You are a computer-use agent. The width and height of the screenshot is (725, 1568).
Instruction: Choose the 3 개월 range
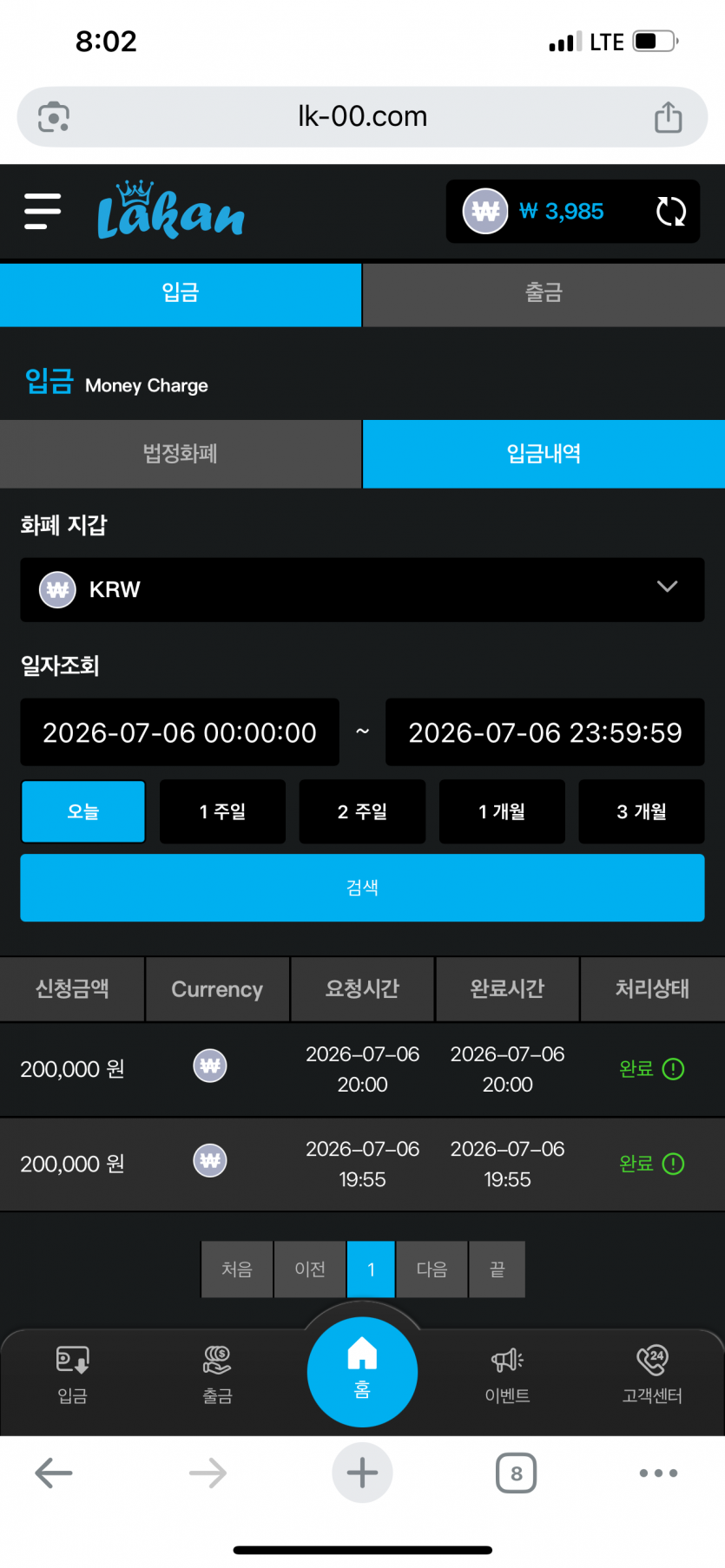[642, 811]
